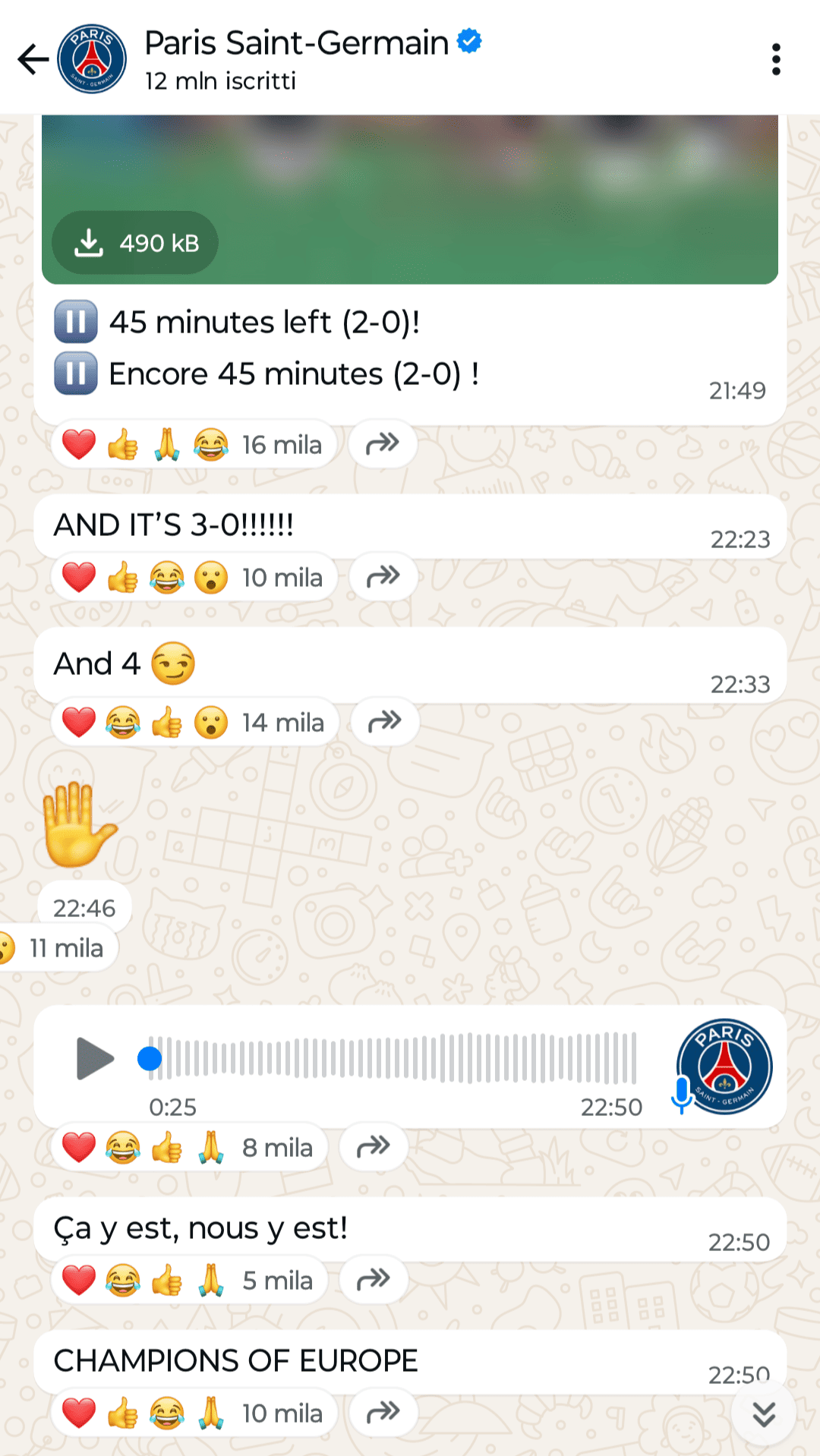
Task: Forward the 45 minutes left message
Action: [x=383, y=443]
